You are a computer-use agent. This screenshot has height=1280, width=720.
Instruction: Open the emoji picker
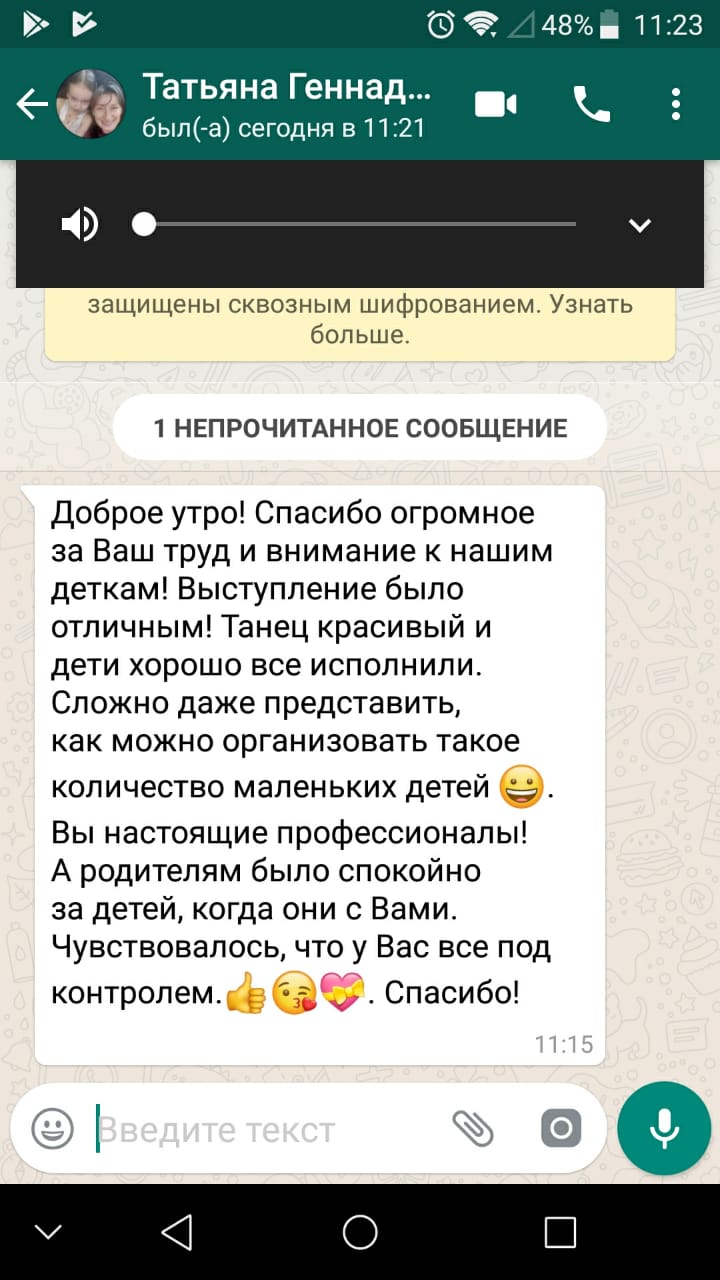(x=53, y=1129)
